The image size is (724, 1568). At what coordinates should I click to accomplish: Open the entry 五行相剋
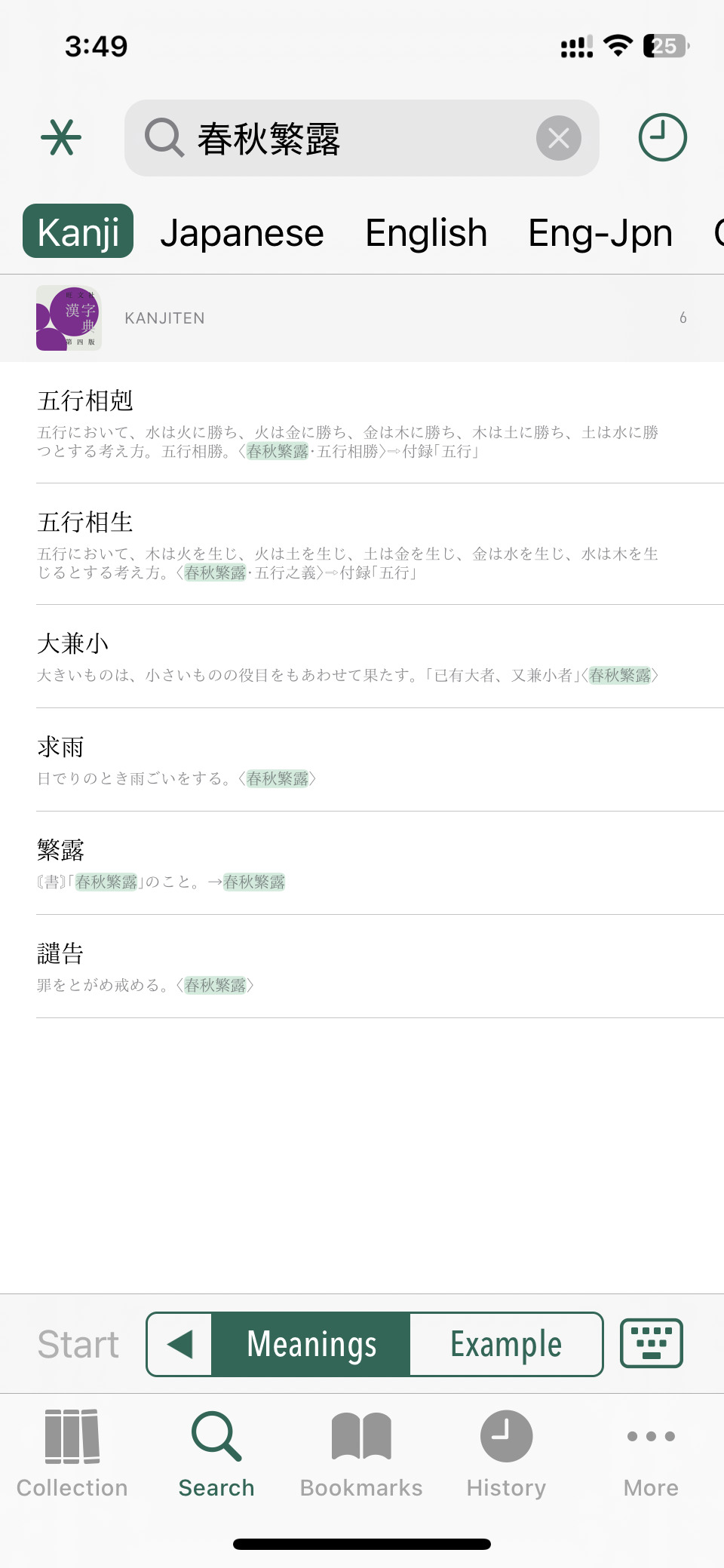[362, 423]
